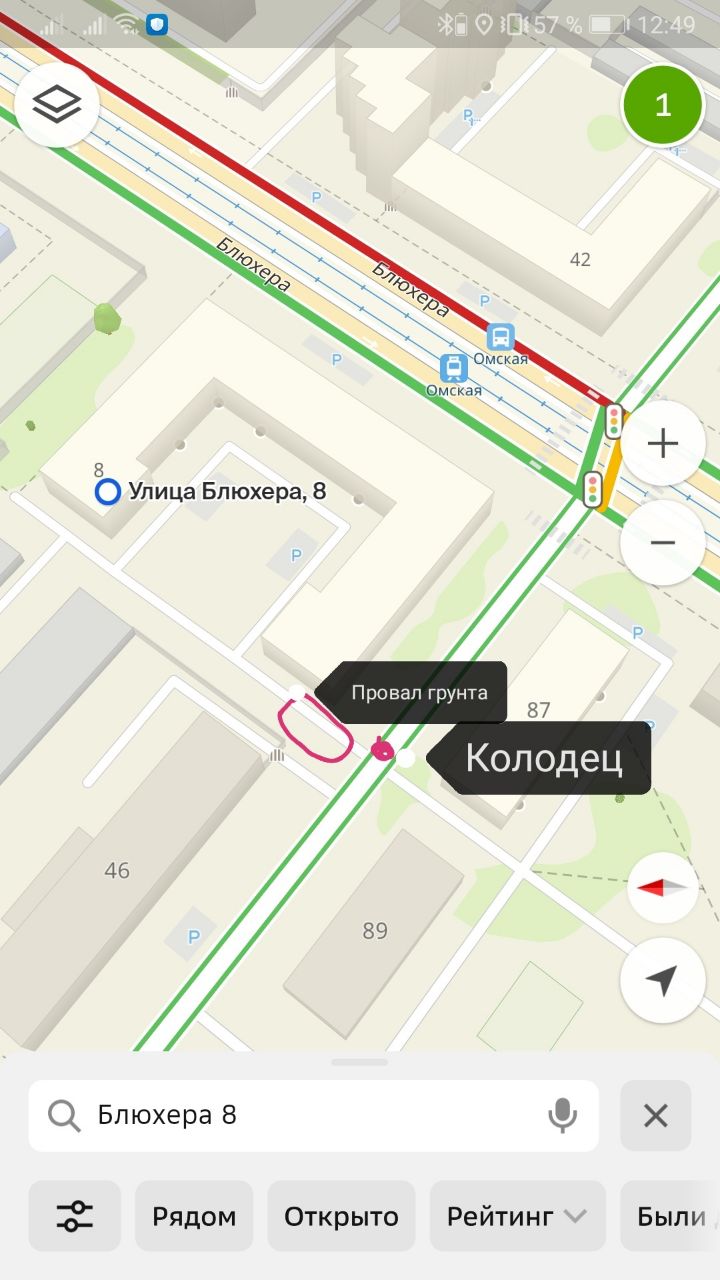Image resolution: width=720 pixels, height=1280 pixels.
Task: Center map on my location
Action: click(663, 981)
